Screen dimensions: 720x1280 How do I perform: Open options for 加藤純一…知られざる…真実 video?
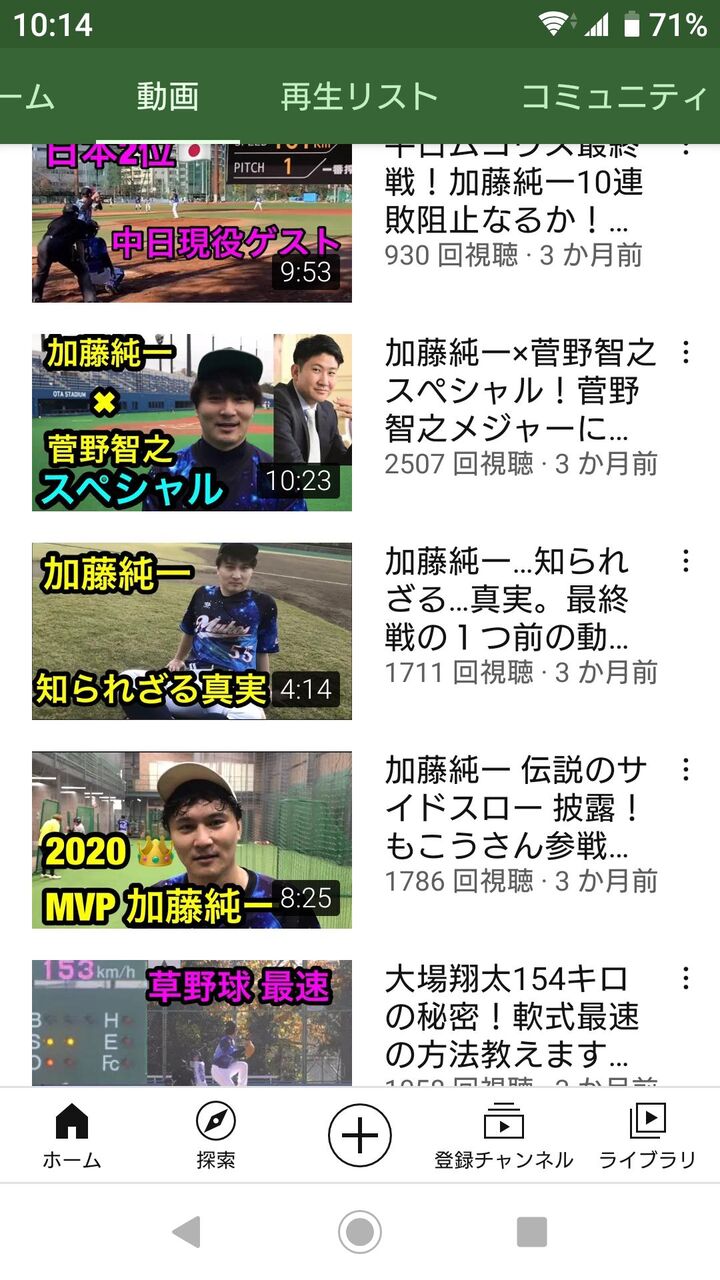pos(686,562)
